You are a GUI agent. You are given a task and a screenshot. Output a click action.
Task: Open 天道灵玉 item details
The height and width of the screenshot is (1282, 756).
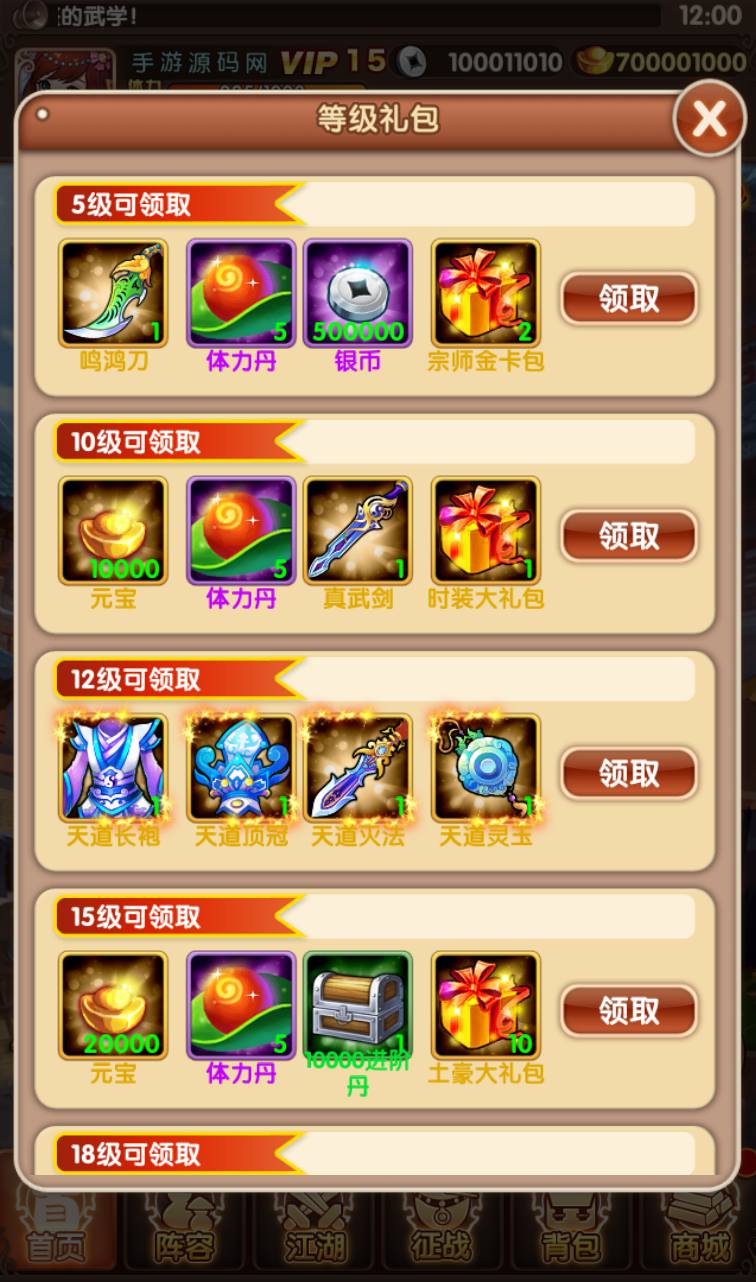point(485,767)
